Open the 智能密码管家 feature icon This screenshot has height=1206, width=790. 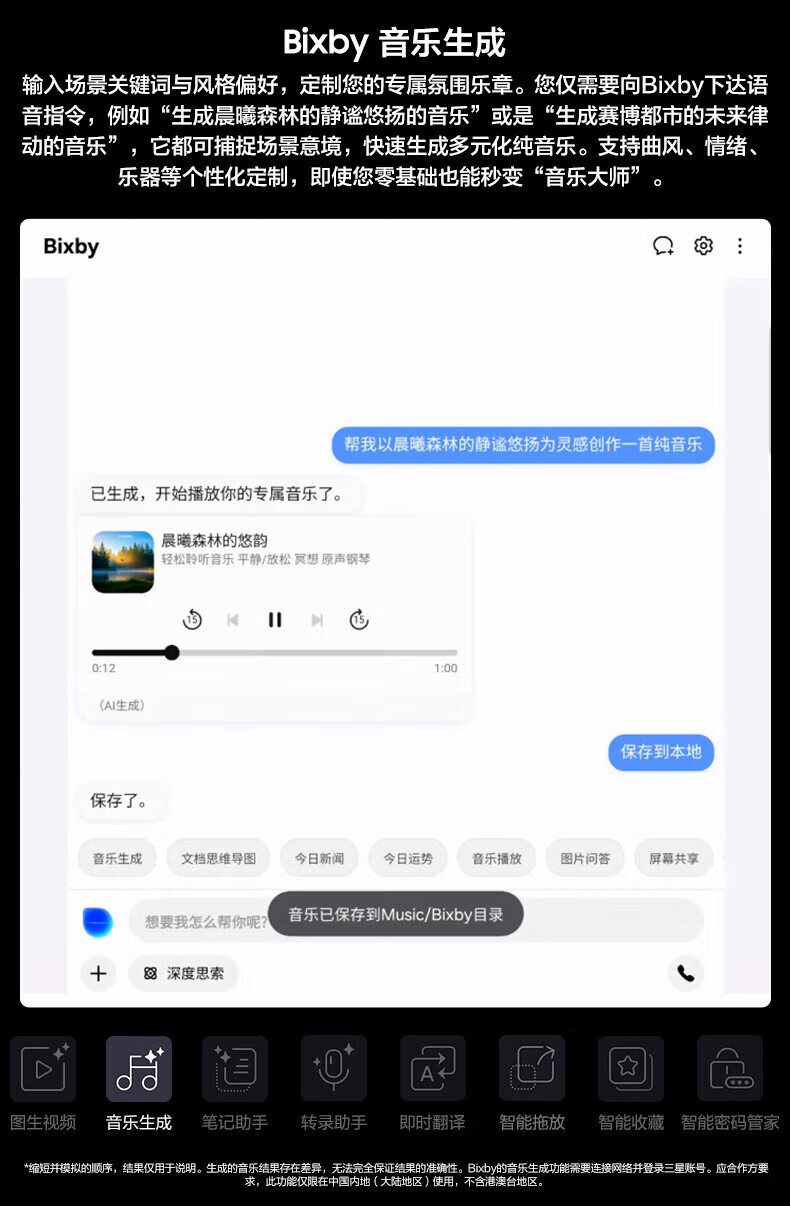coord(730,1068)
